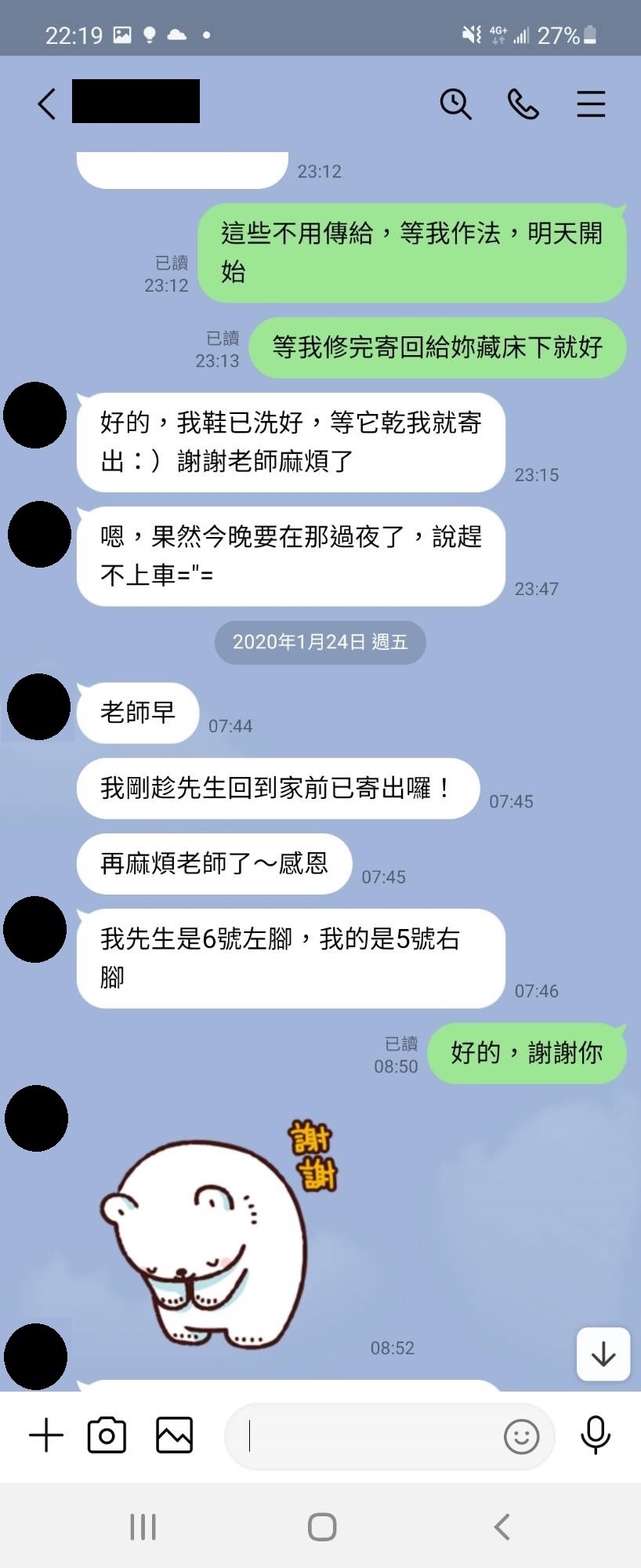641x1568 pixels.
Task: Open the photo gallery picker
Action: [174, 1436]
